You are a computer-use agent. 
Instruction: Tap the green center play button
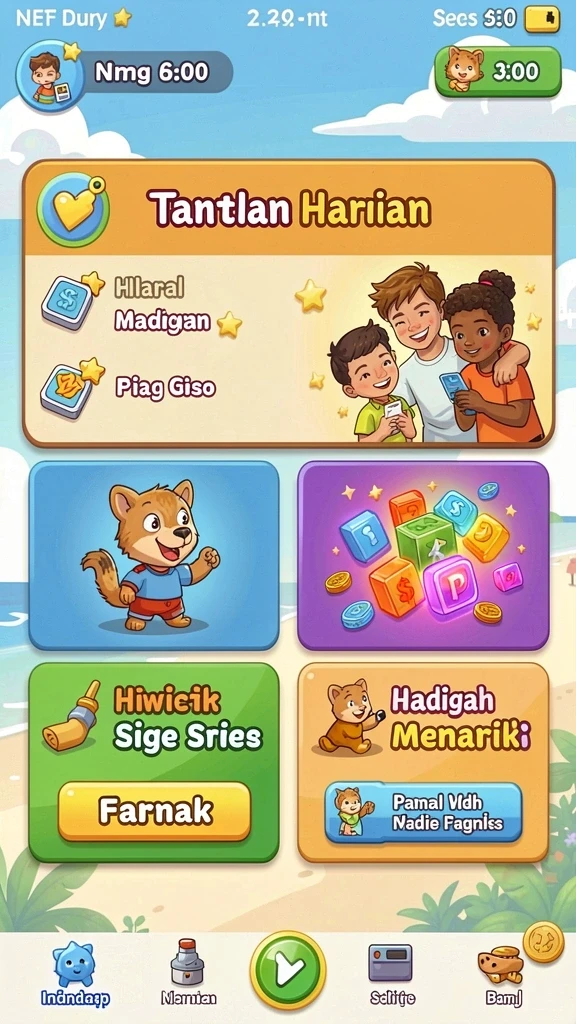click(287, 970)
